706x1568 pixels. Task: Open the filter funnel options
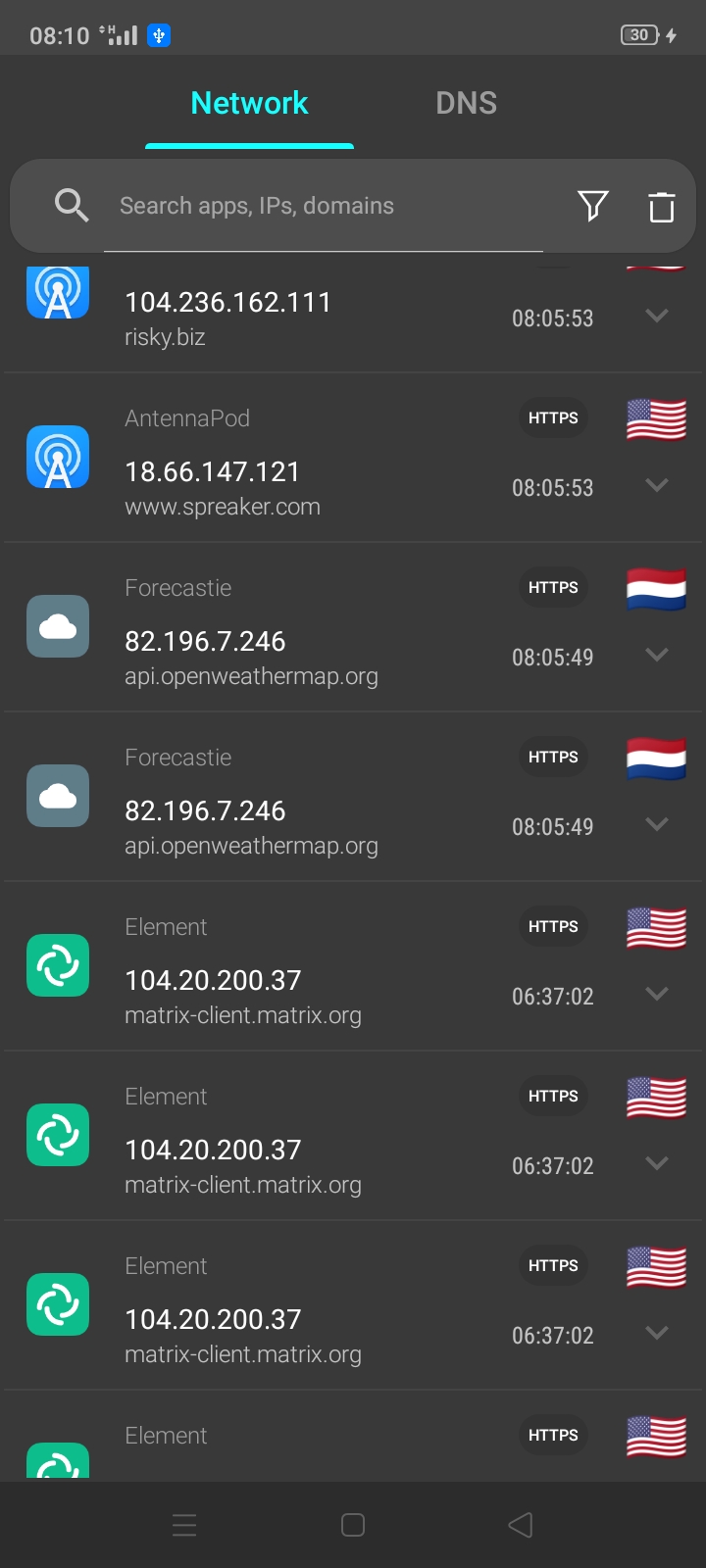(592, 206)
